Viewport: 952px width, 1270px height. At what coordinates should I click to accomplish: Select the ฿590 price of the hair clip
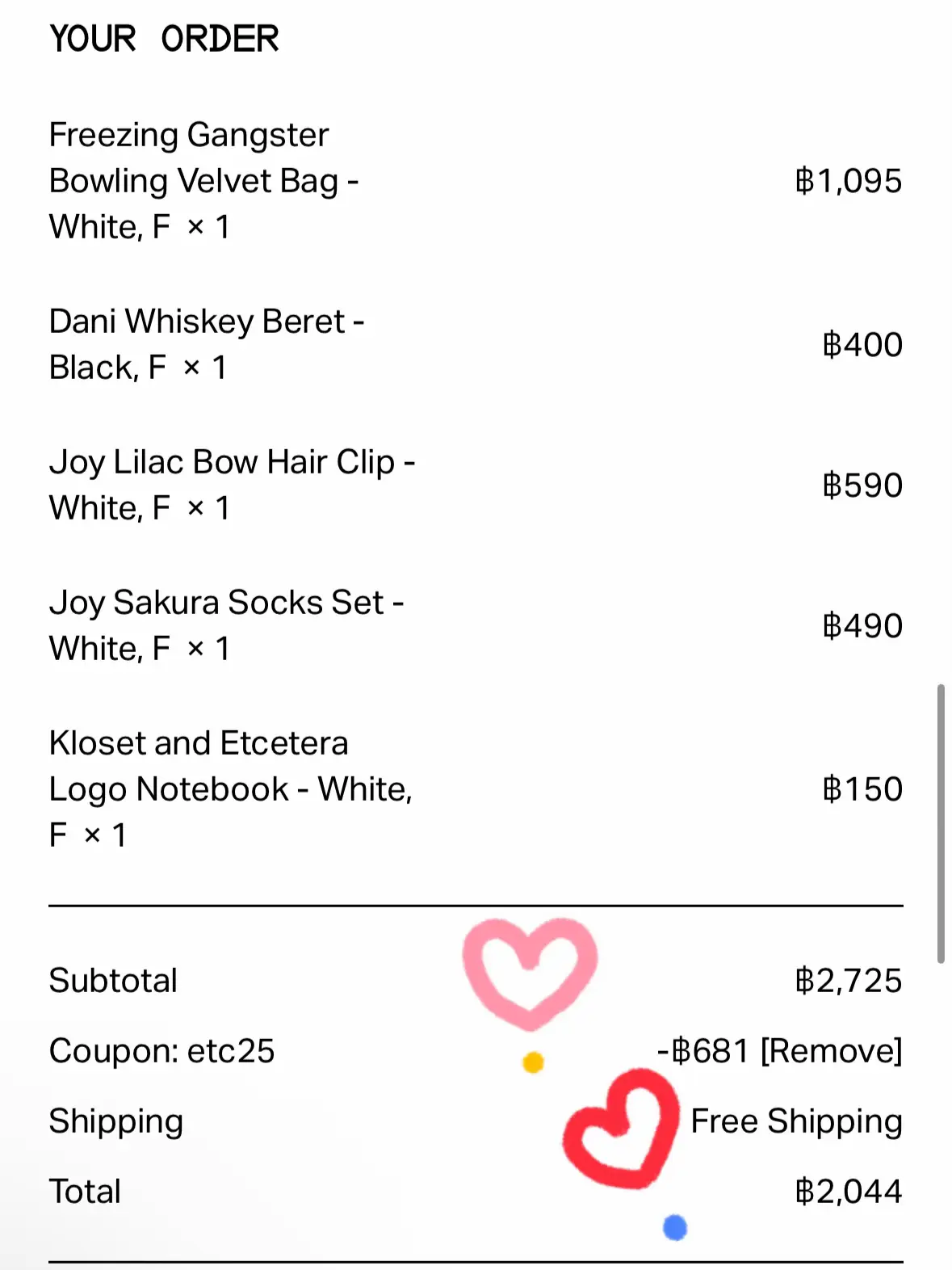click(x=861, y=484)
